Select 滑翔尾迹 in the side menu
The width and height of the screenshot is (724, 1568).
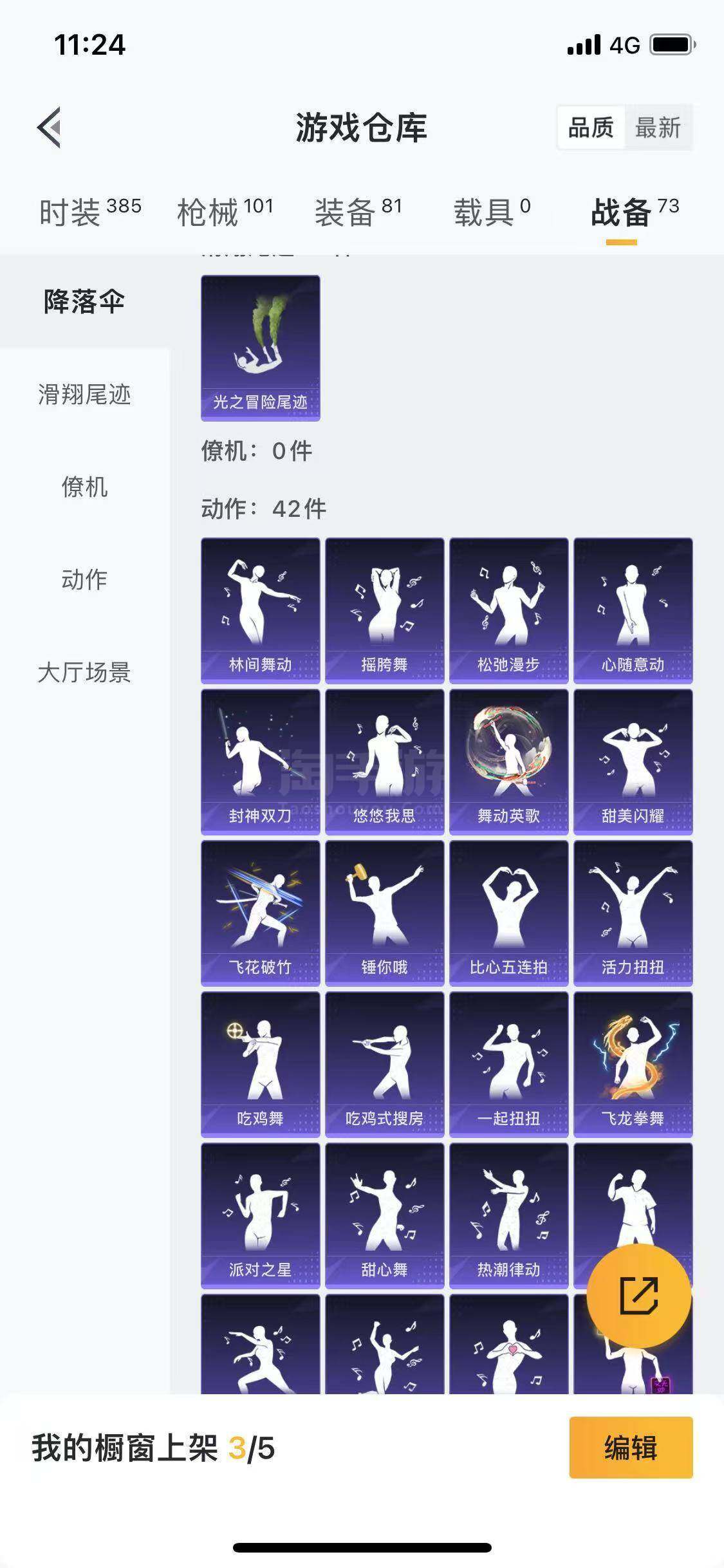click(x=84, y=395)
